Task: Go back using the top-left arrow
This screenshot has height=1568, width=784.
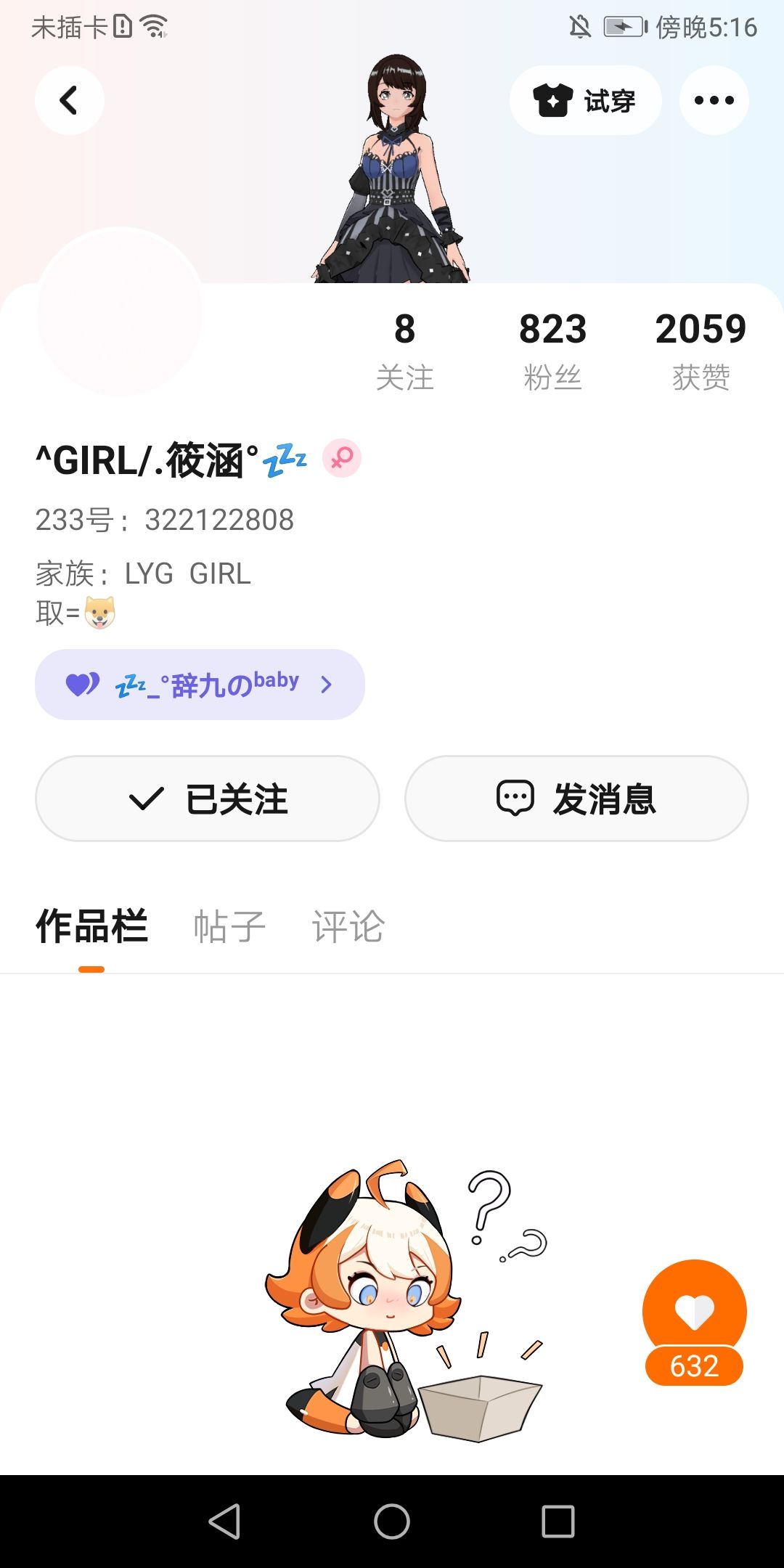Action: click(x=69, y=100)
